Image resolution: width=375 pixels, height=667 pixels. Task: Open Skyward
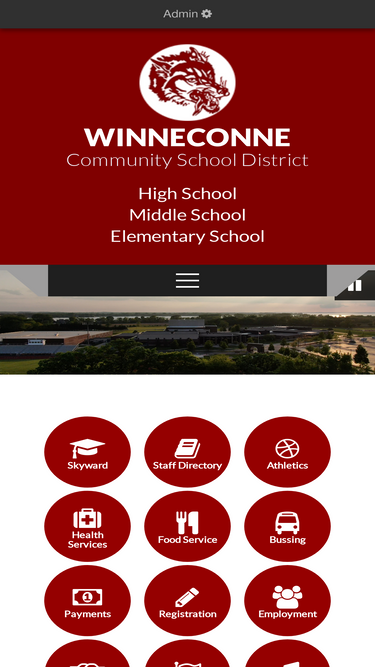pyautogui.click(x=88, y=452)
